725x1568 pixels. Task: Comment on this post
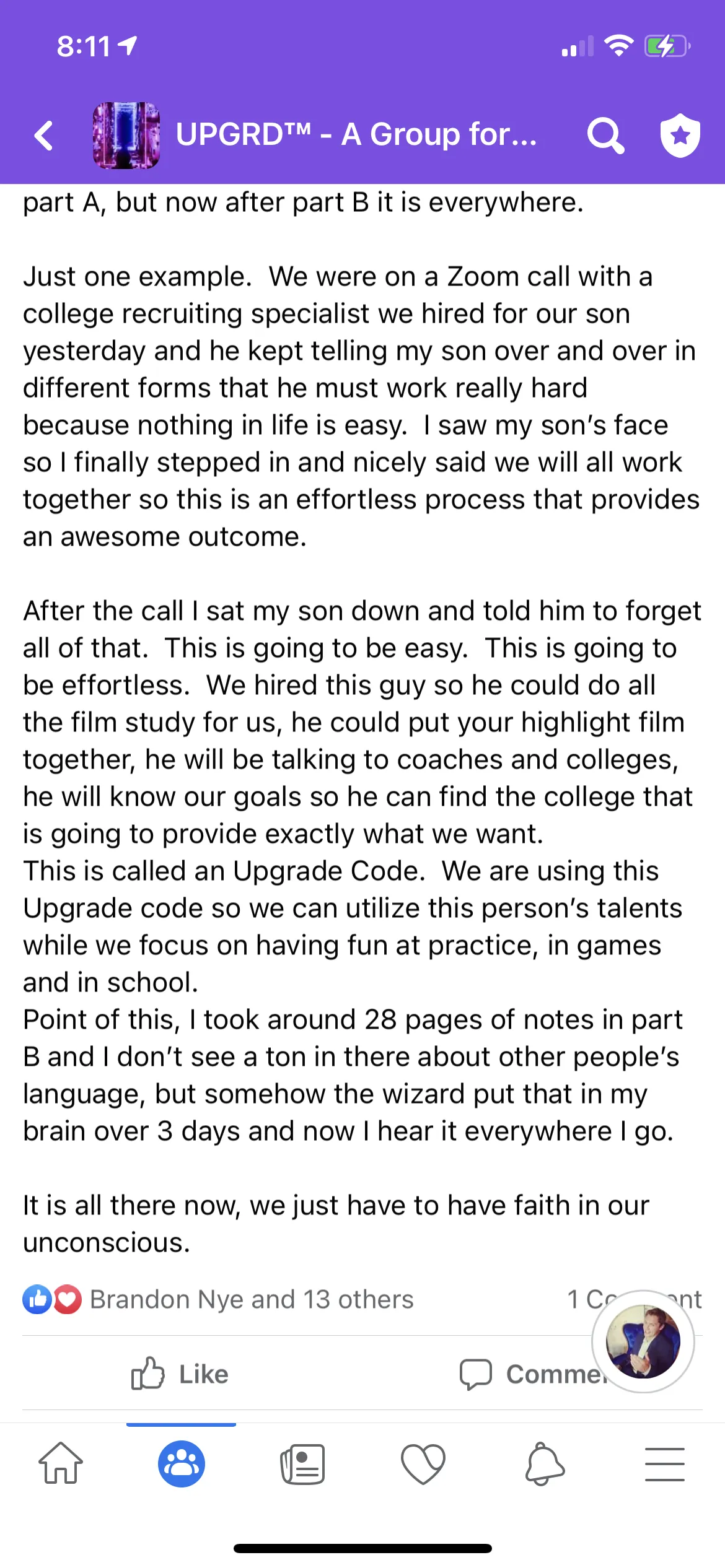click(533, 1374)
